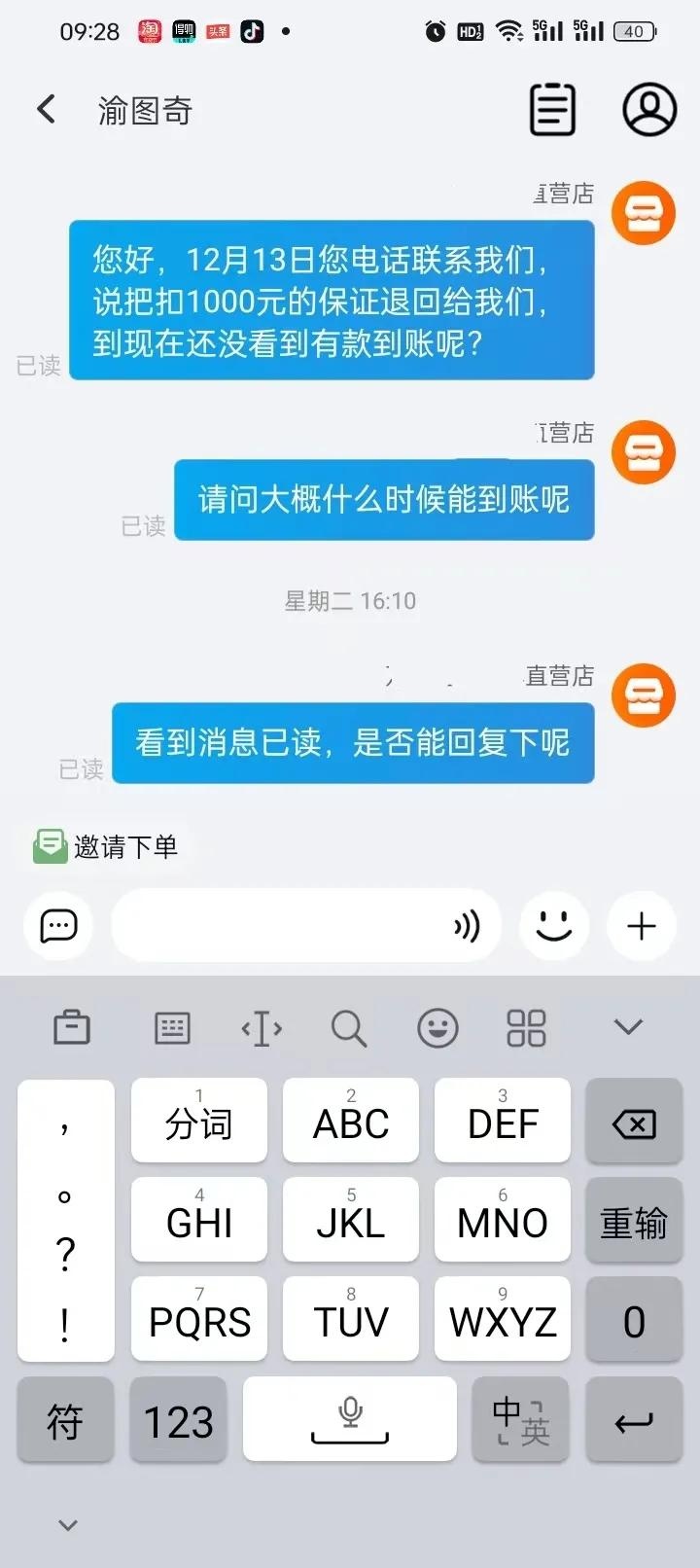
Task: Open the contact profile icon
Action: [648, 109]
